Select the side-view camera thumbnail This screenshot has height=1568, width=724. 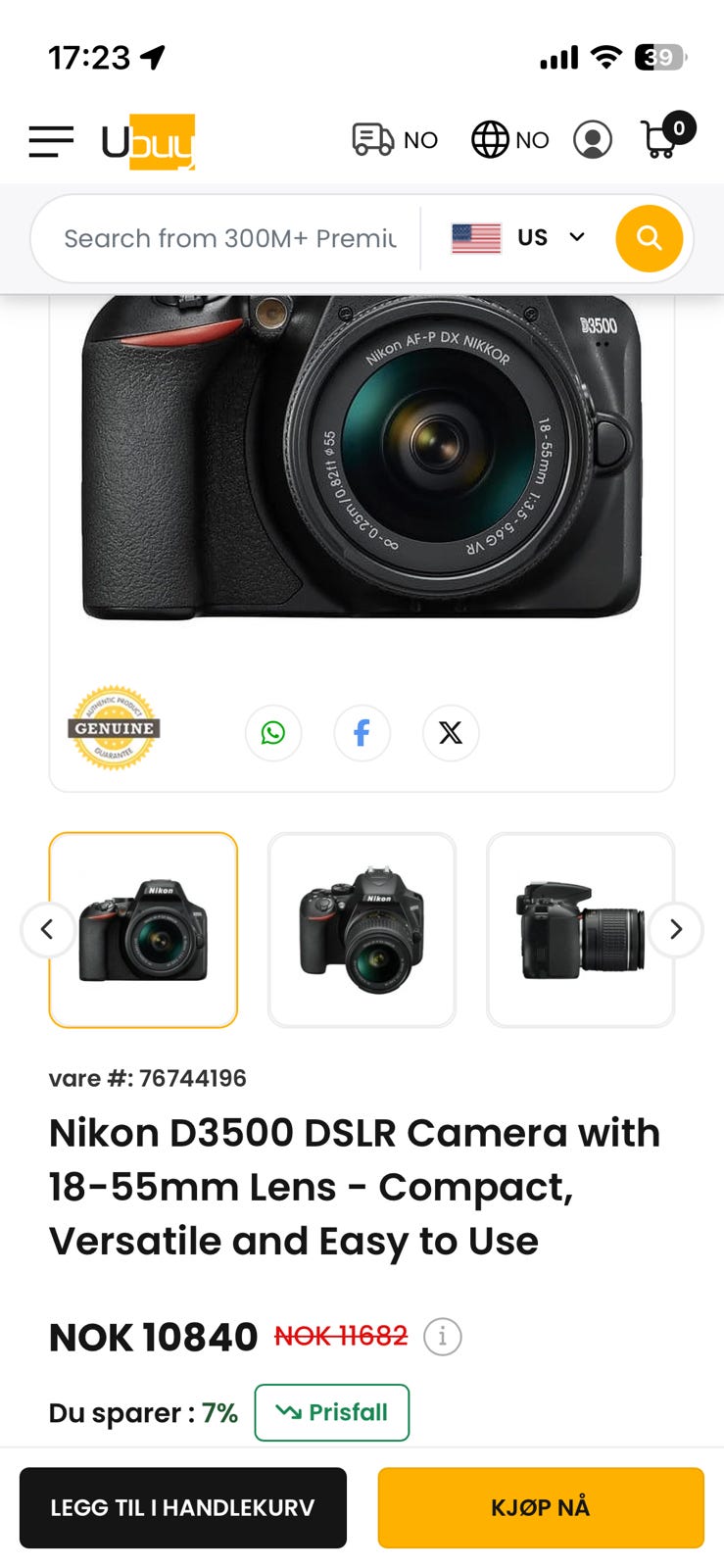[x=580, y=929]
